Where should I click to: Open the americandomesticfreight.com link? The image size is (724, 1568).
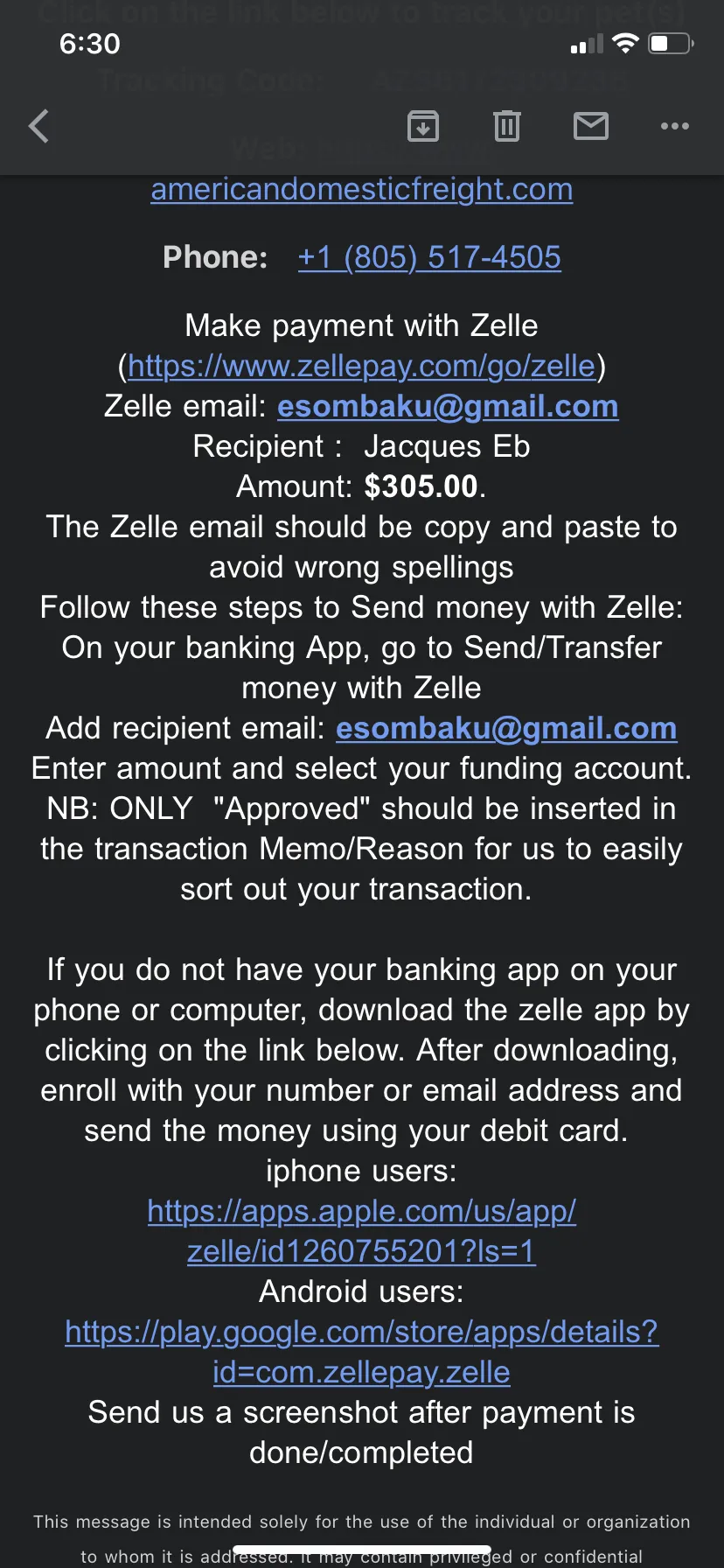(x=362, y=189)
